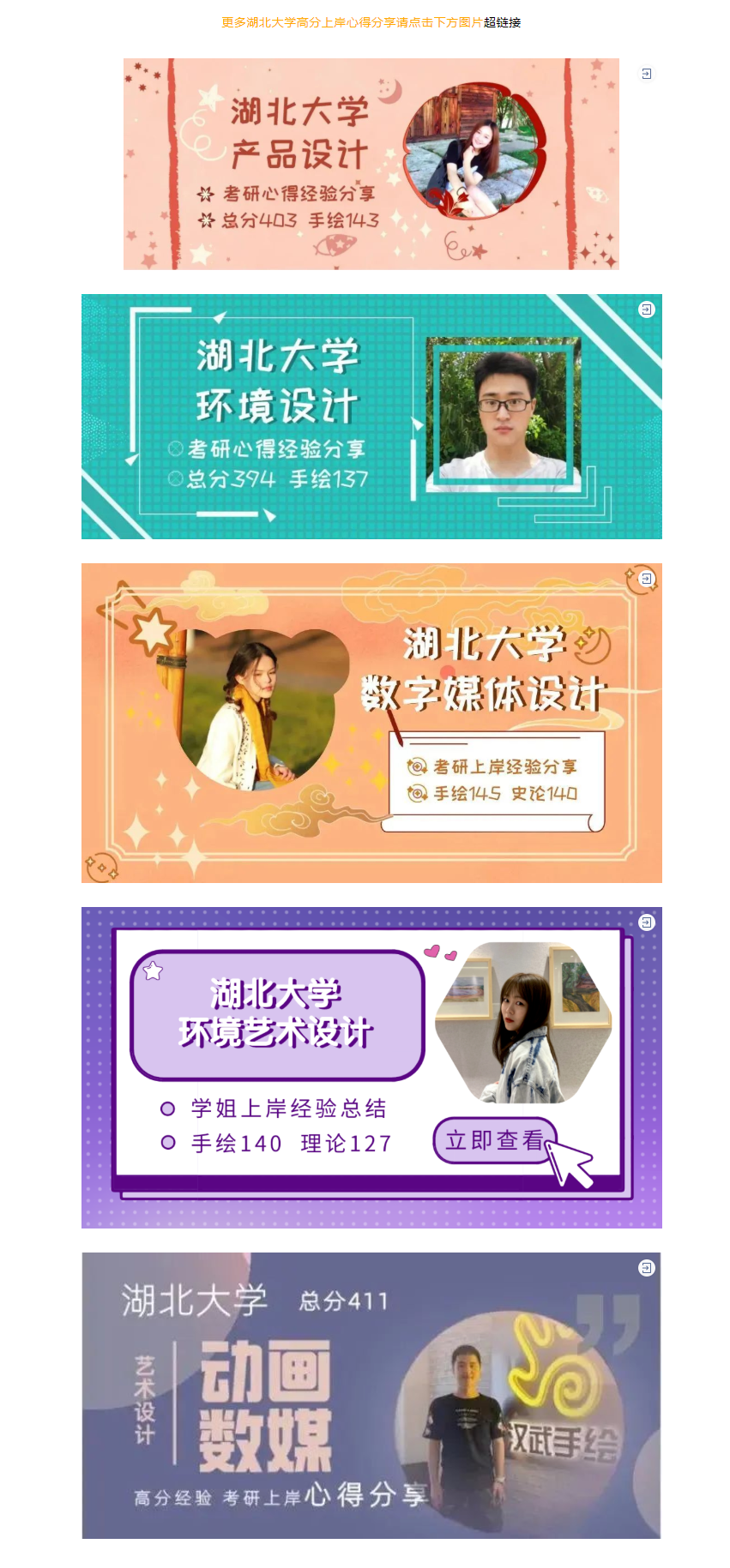
Task: Open the 环境艺术设计 experience summary banner
Action: click(x=371, y=1067)
